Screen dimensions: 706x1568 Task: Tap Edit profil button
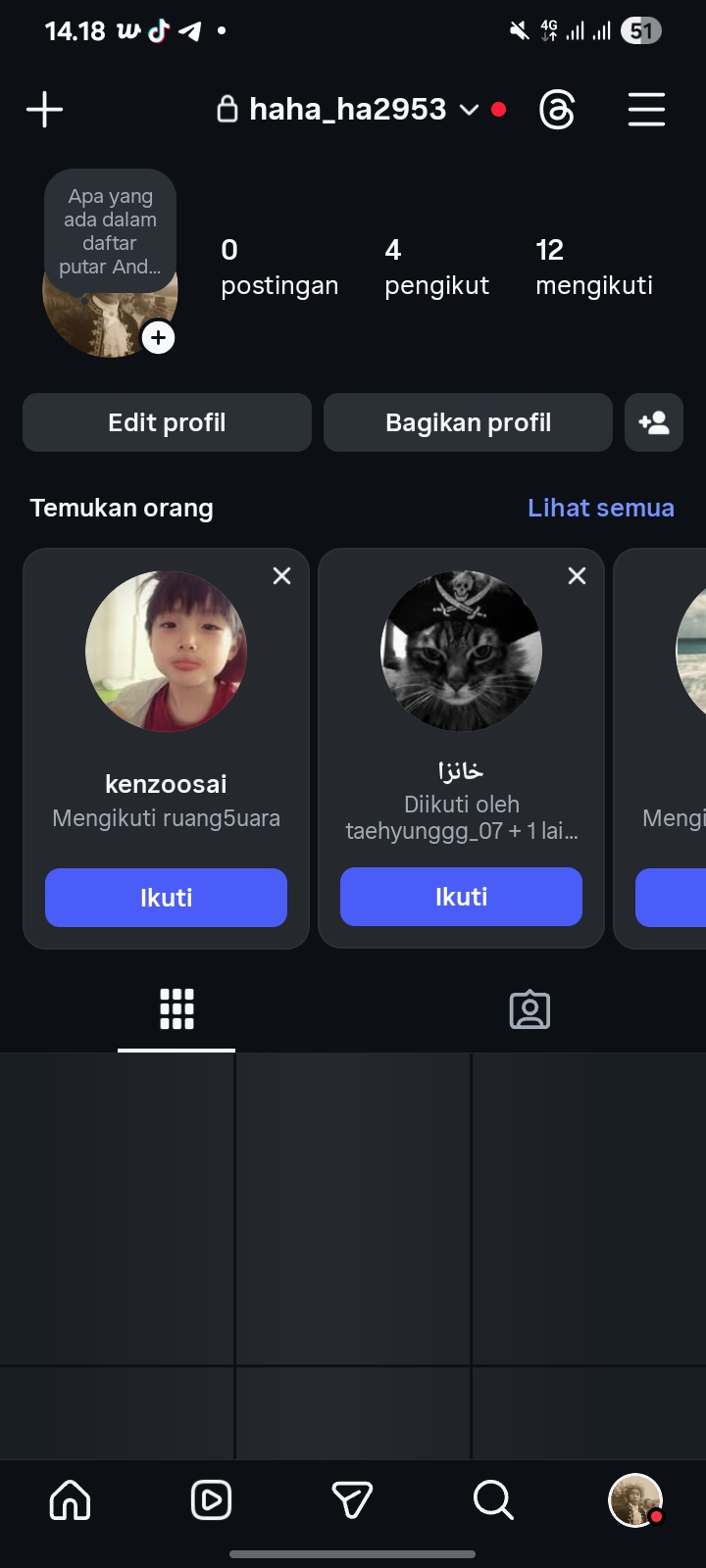(x=167, y=422)
